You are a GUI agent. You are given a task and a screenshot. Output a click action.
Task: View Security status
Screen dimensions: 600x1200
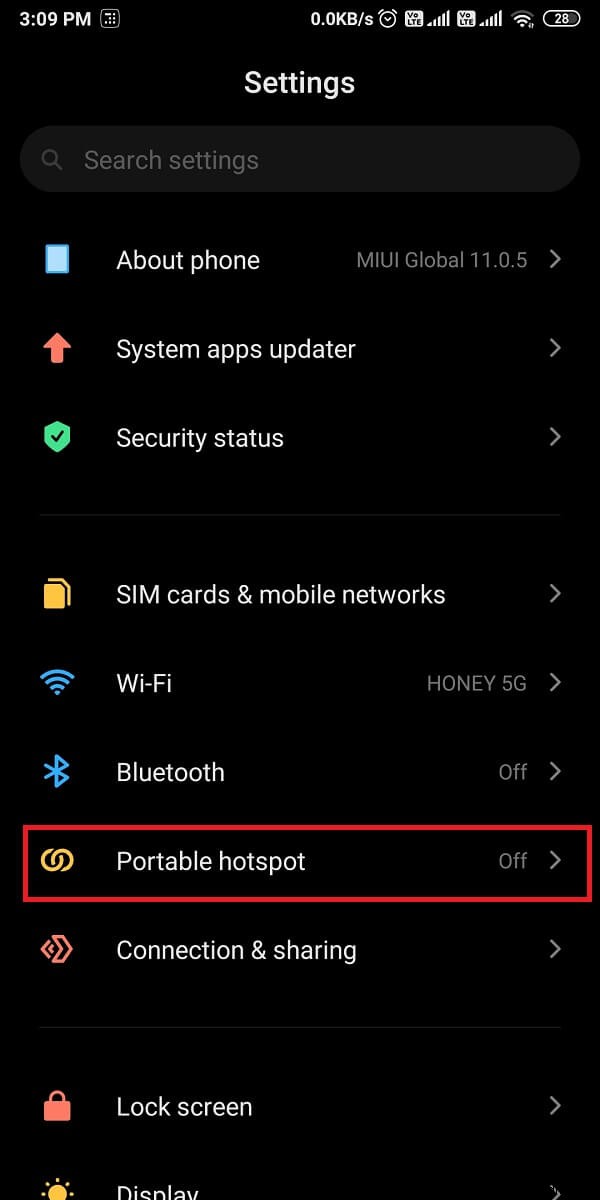[x=300, y=438]
